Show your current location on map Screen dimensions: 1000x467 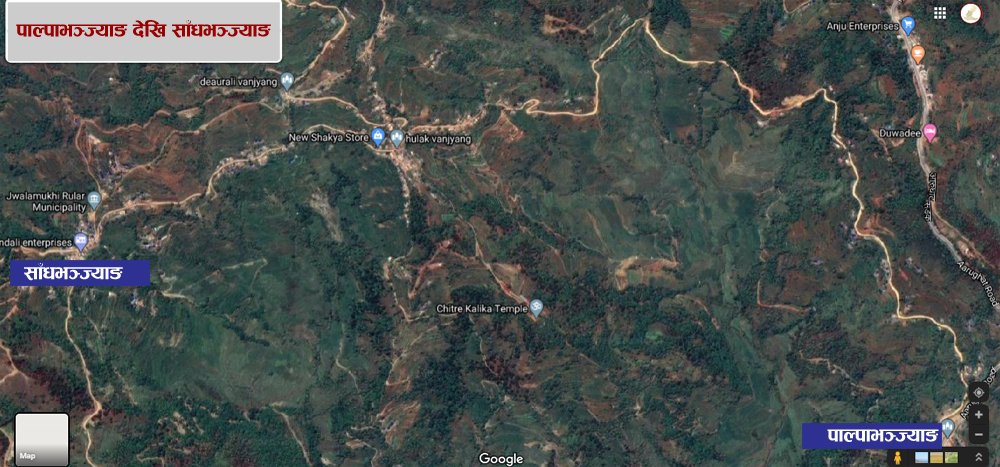tap(978, 392)
